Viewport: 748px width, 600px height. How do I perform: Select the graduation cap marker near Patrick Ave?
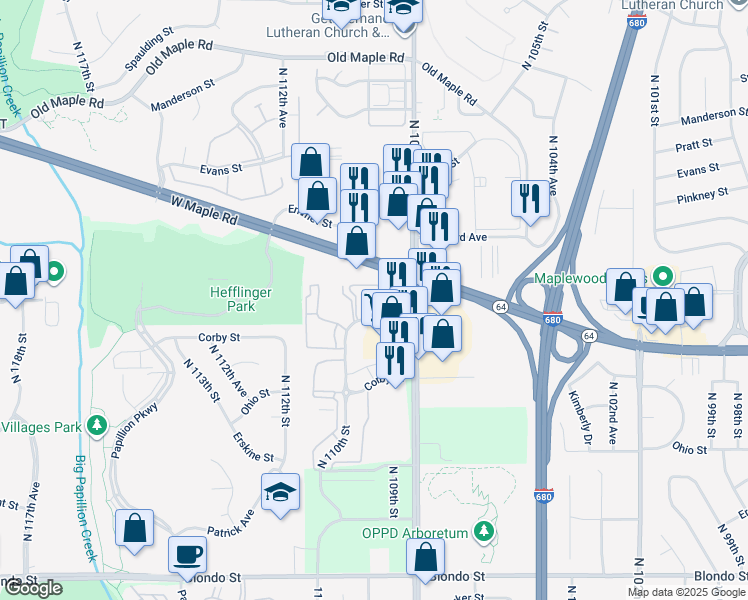click(x=280, y=495)
